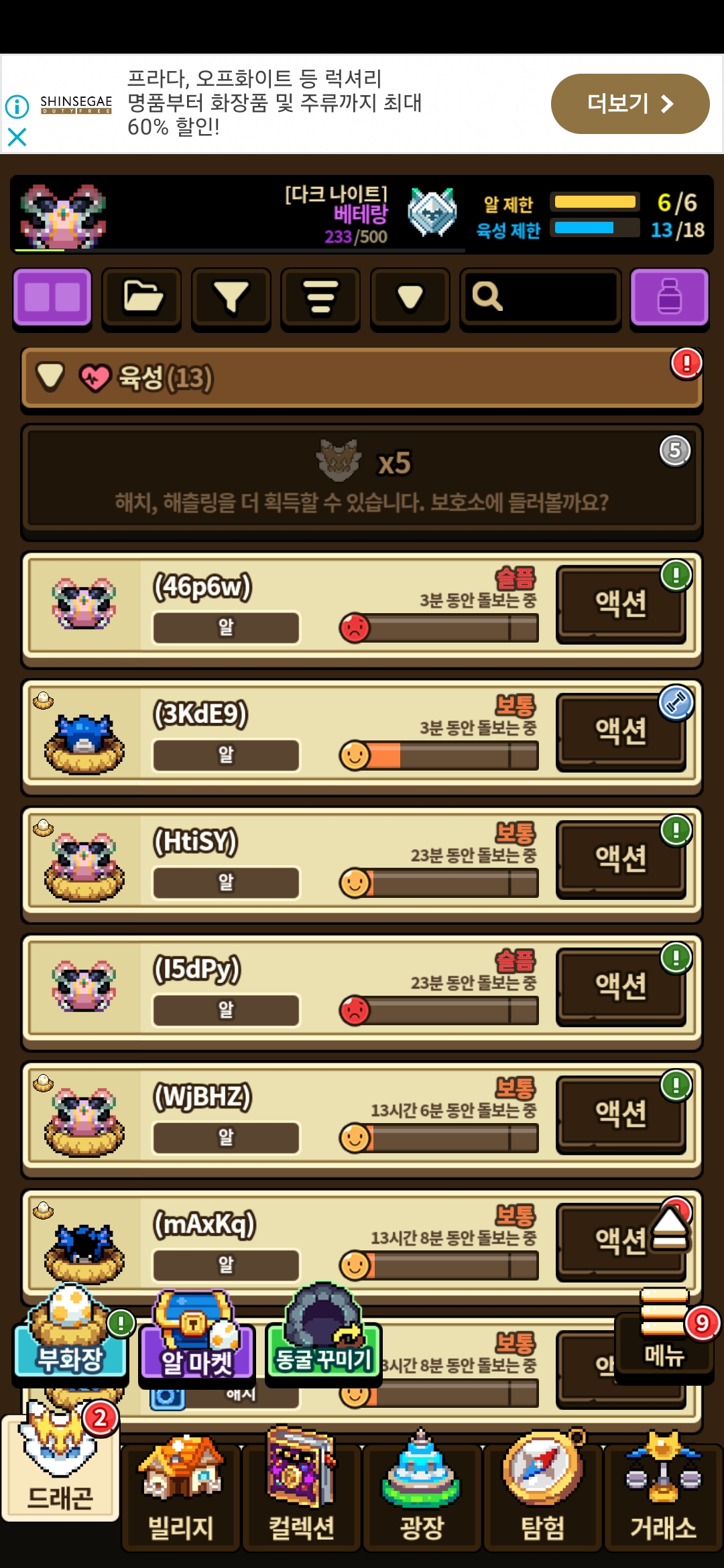724x1568 pixels.
Task: Open the folder icon in the toolbar
Action: (141, 298)
